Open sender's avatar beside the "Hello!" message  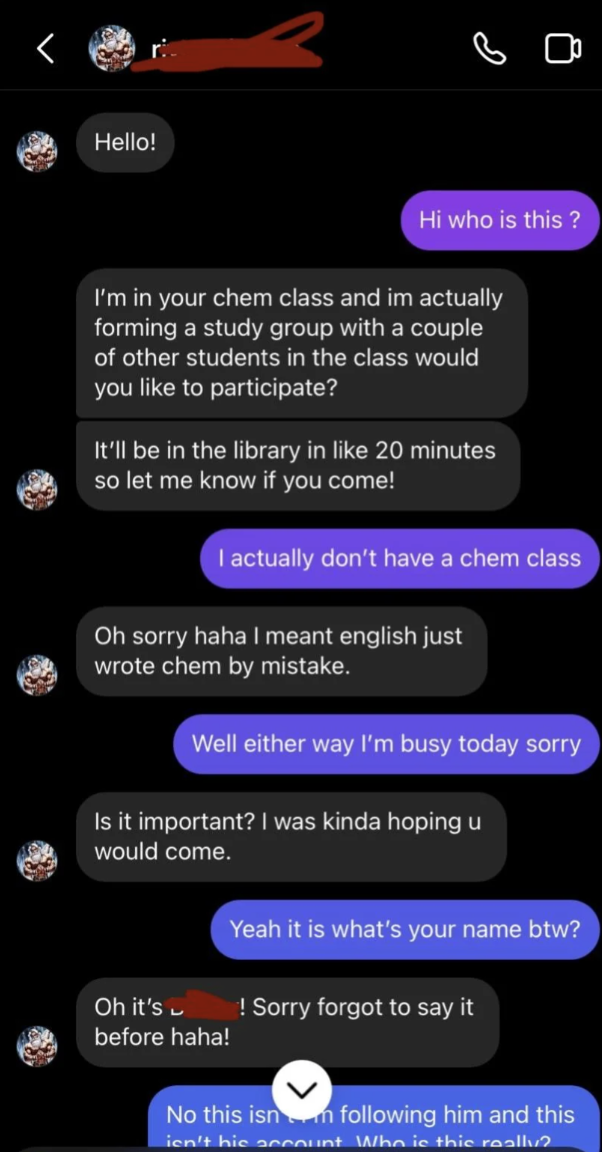[x=37, y=151]
